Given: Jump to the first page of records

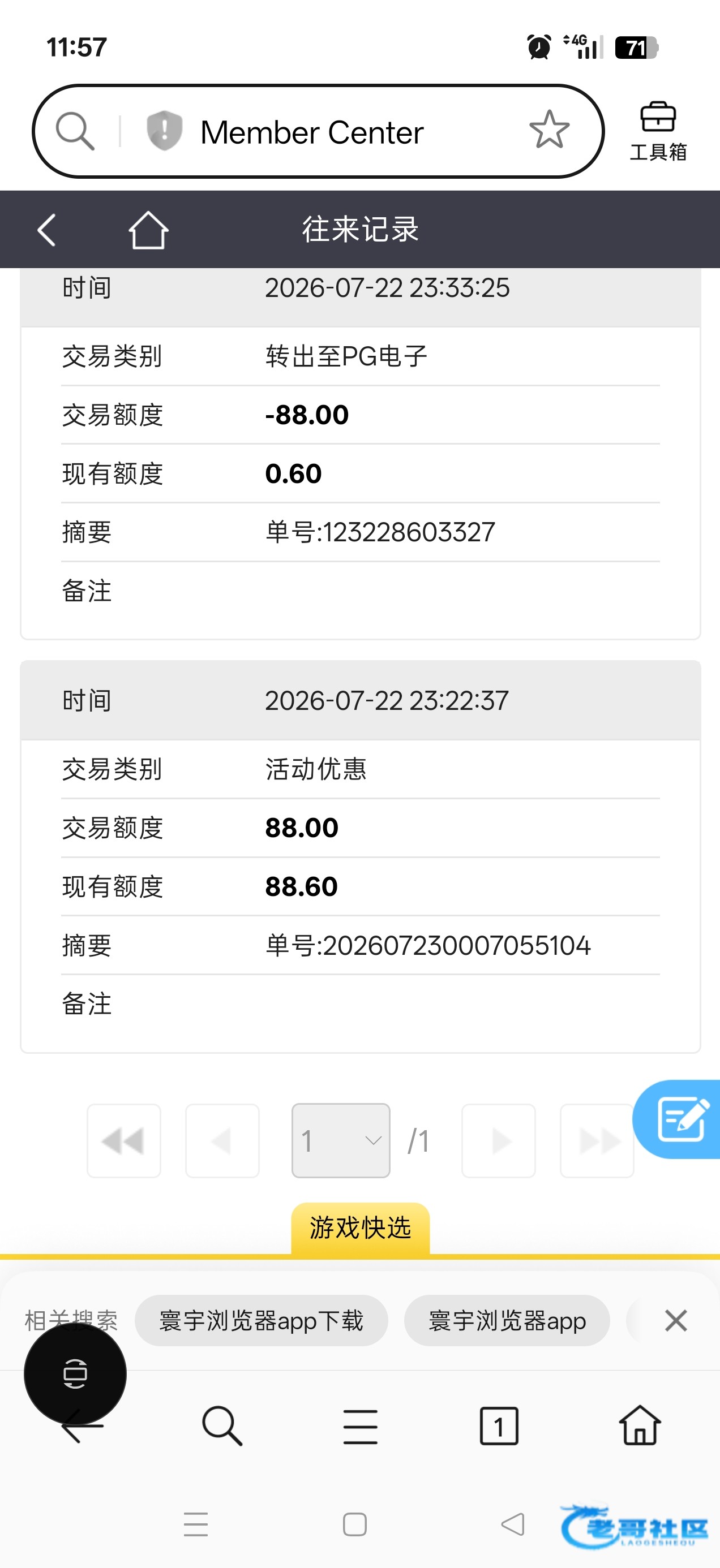Looking at the screenshot, I should [x=123, y=1140].
